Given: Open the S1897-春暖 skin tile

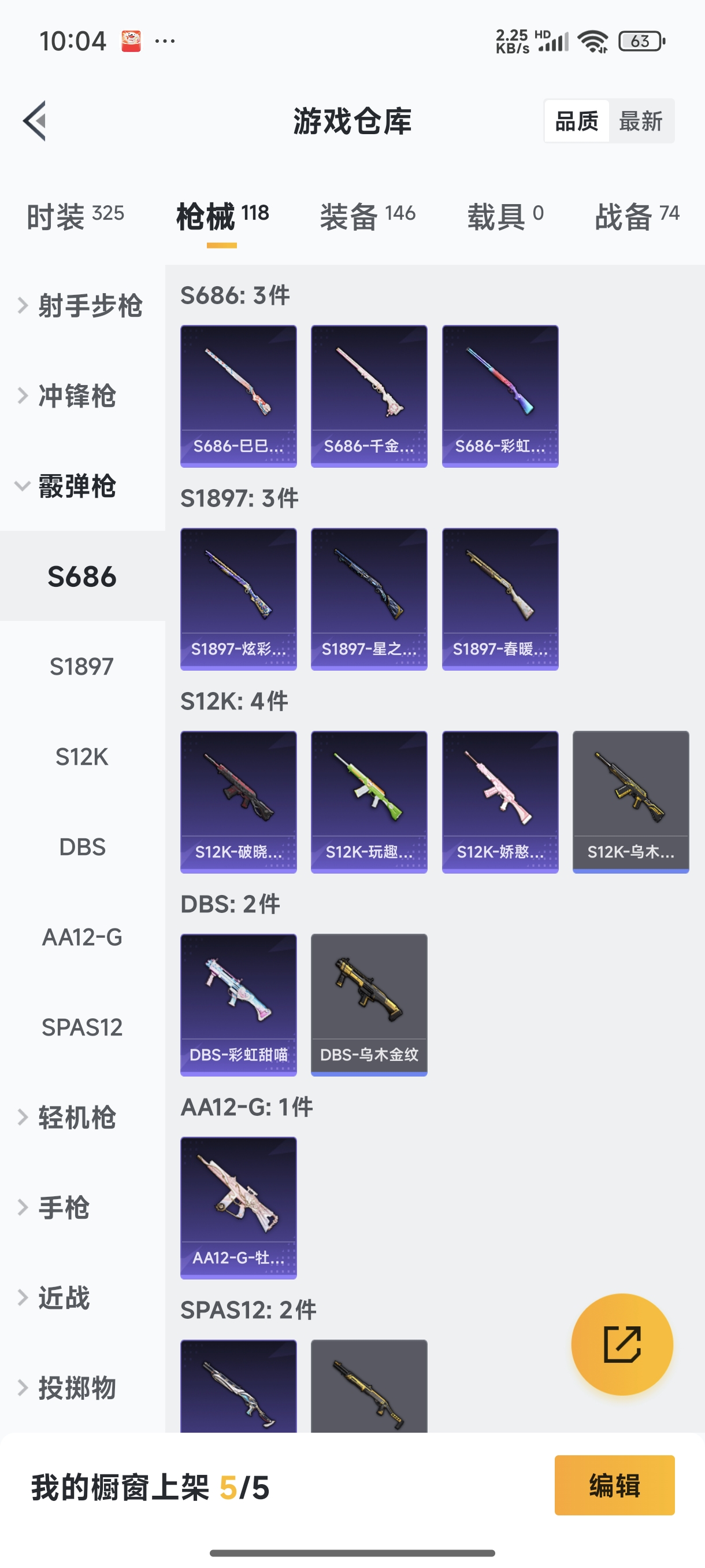Looking at the screenshot, I should [500, 599].
